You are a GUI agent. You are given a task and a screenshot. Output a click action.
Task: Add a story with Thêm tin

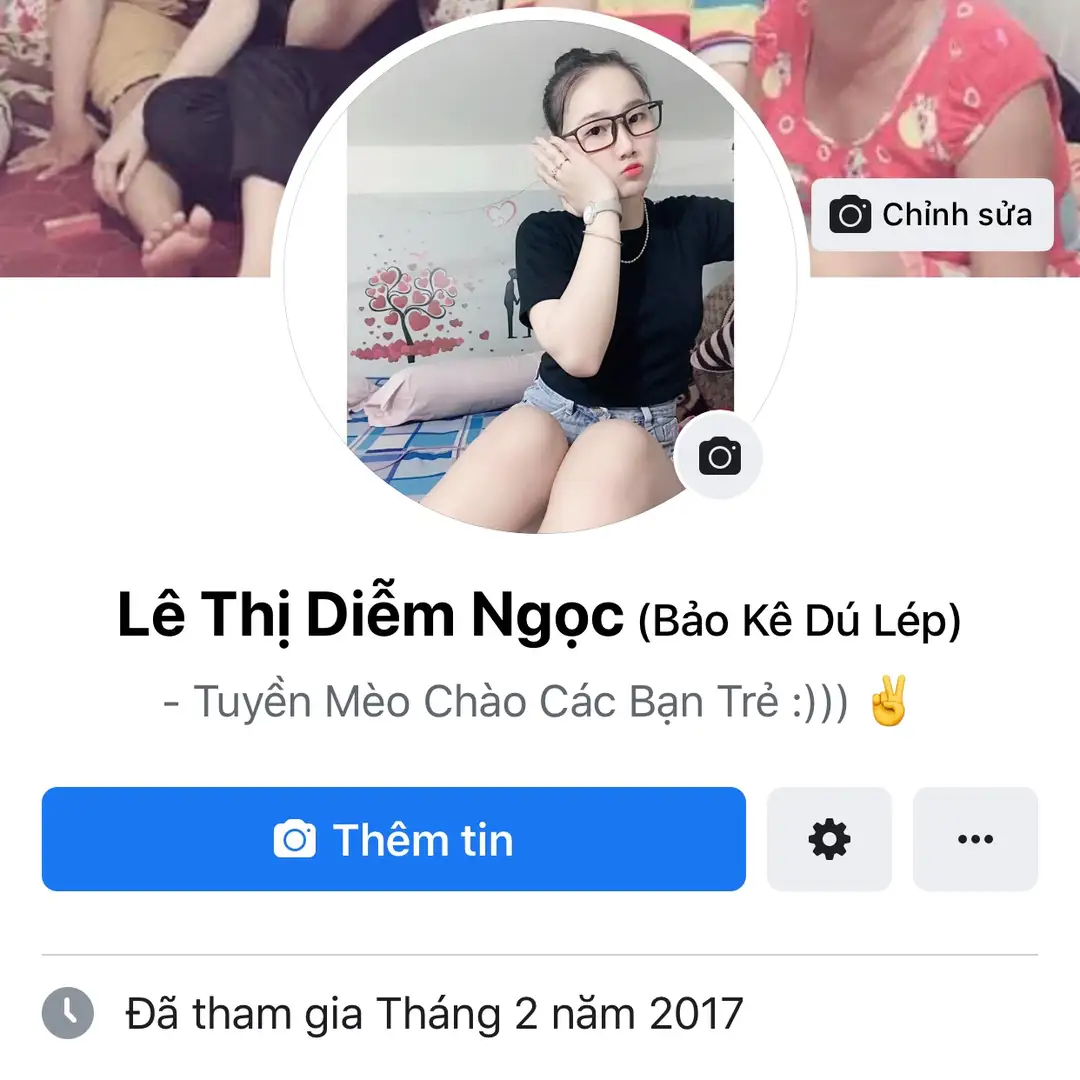pyautogui.click(x=393, y=839)
